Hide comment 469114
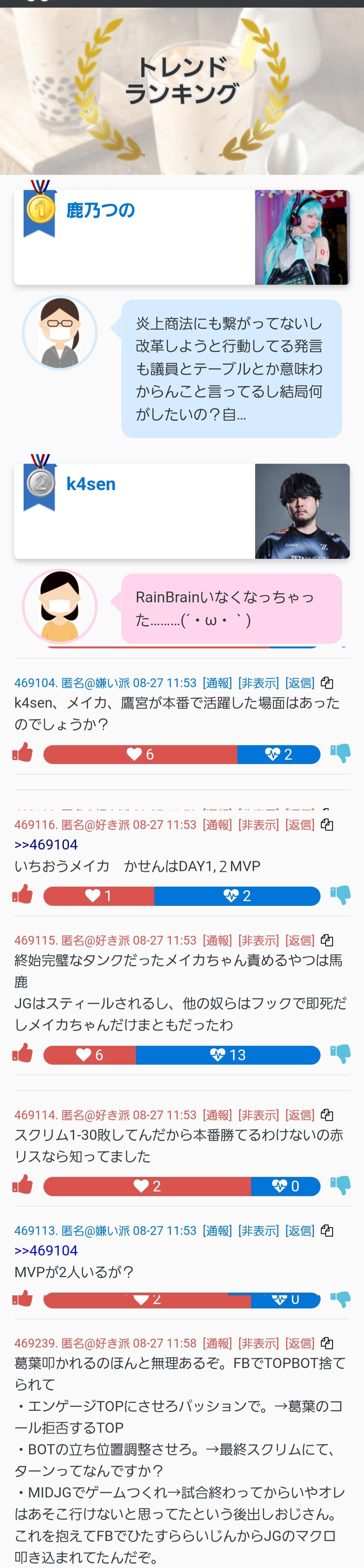This screenshot has height=1568, width=364. tap(258, 1115)
